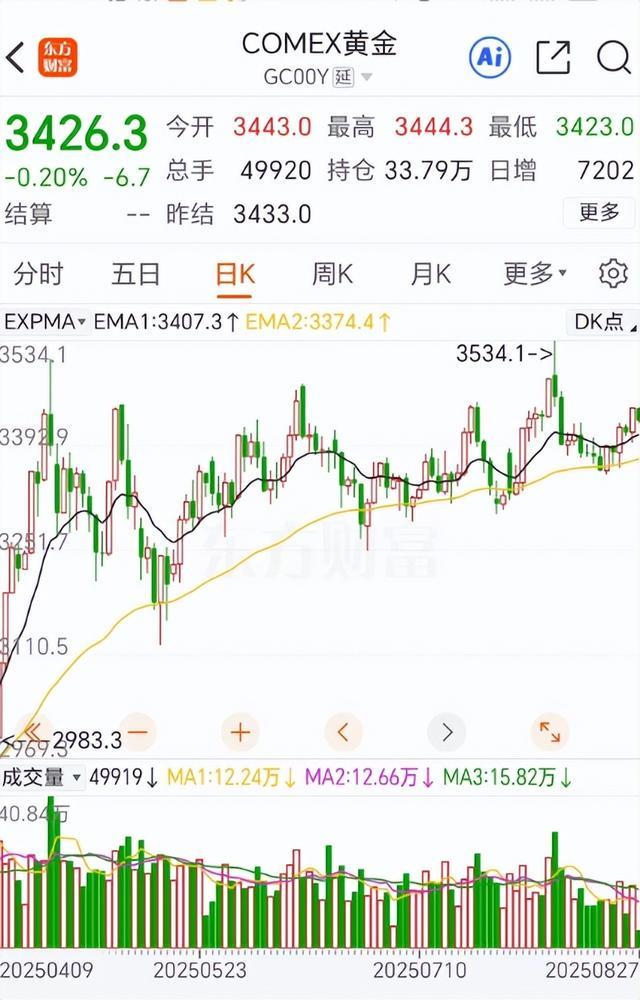Zoom out the chart with minus
The height and width of the screenshot is (1000, 640).
point(137,732)
